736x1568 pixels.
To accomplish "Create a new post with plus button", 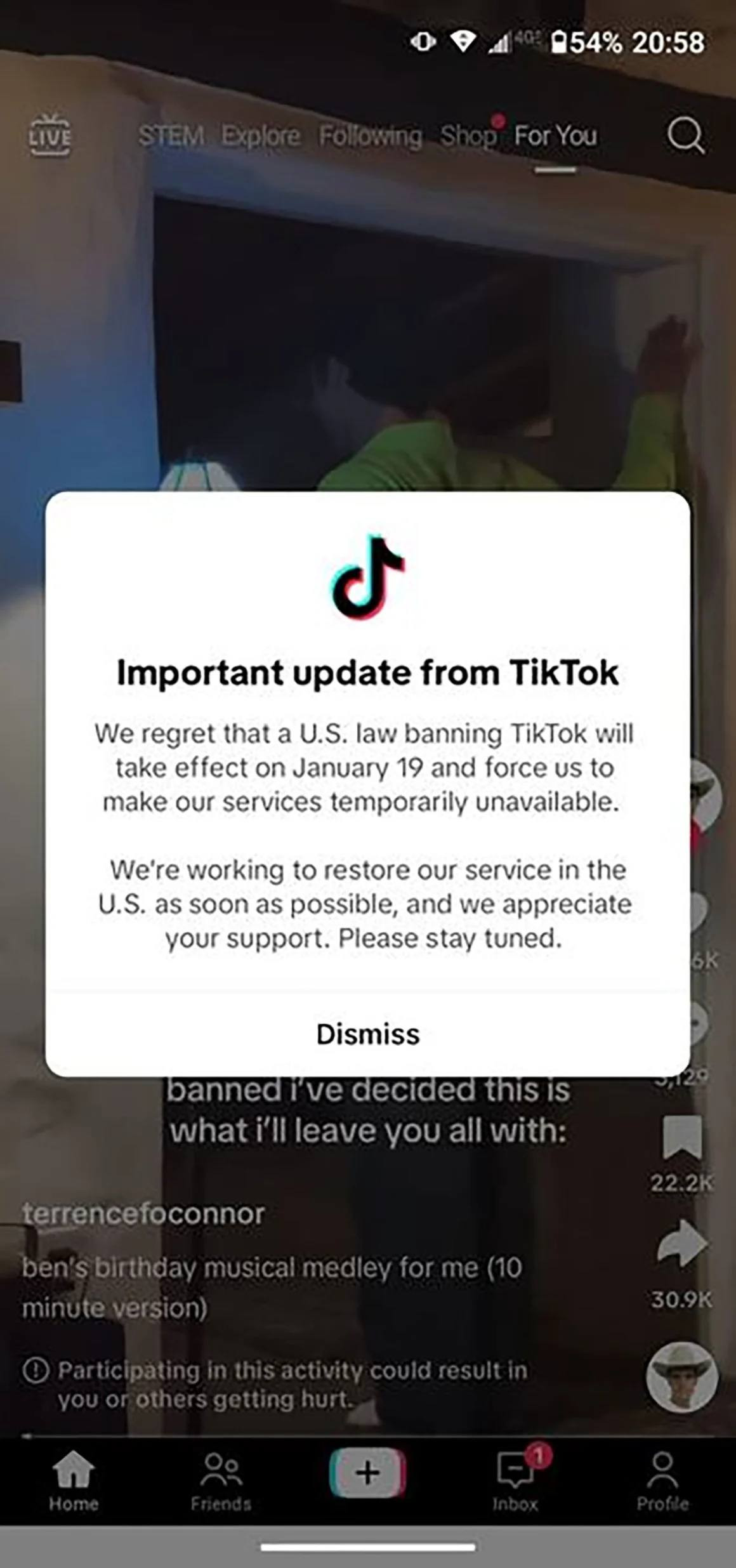I will click(x=368, y=1472).
